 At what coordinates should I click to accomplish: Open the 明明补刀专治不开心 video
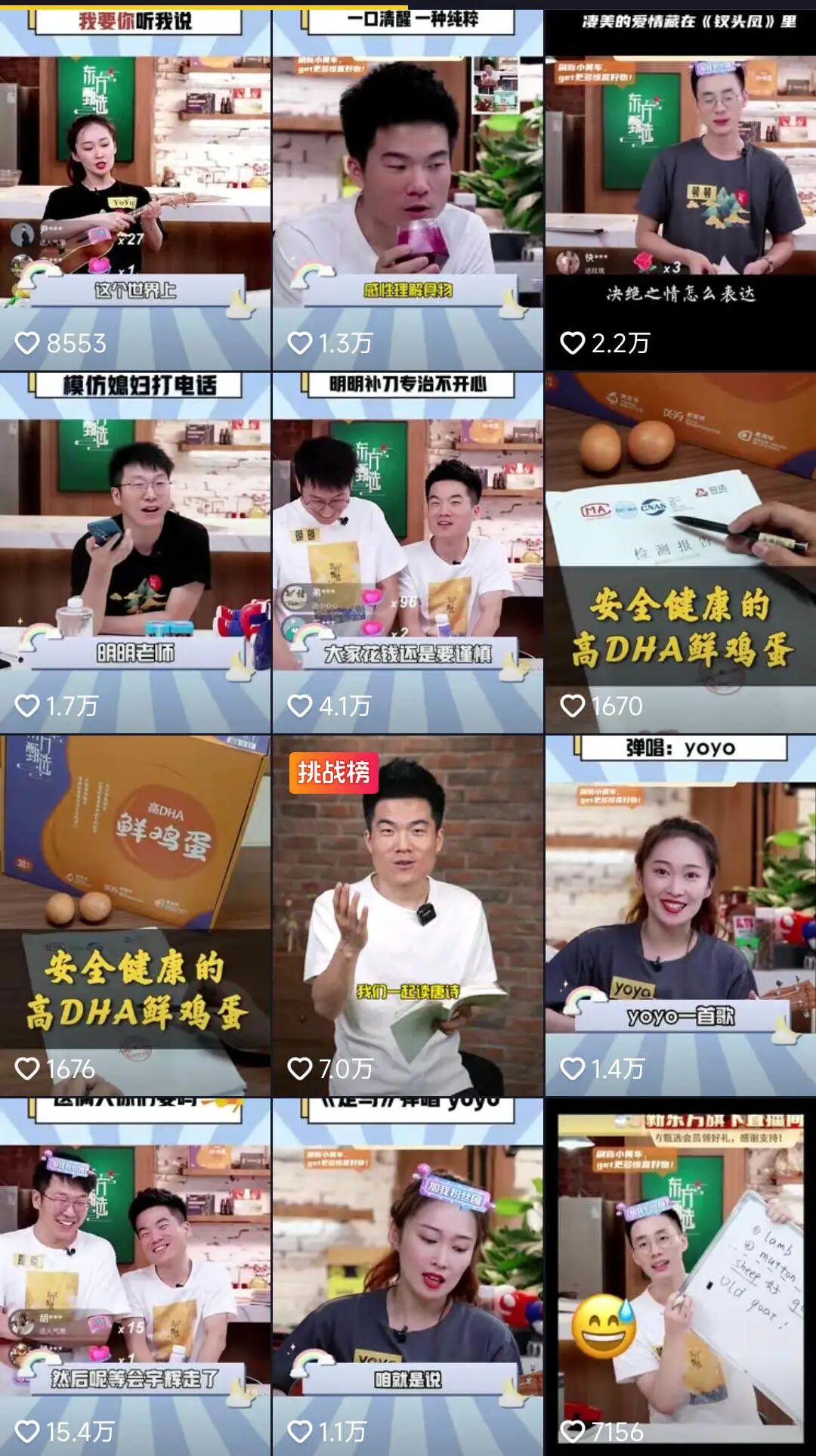coord(407,552)
